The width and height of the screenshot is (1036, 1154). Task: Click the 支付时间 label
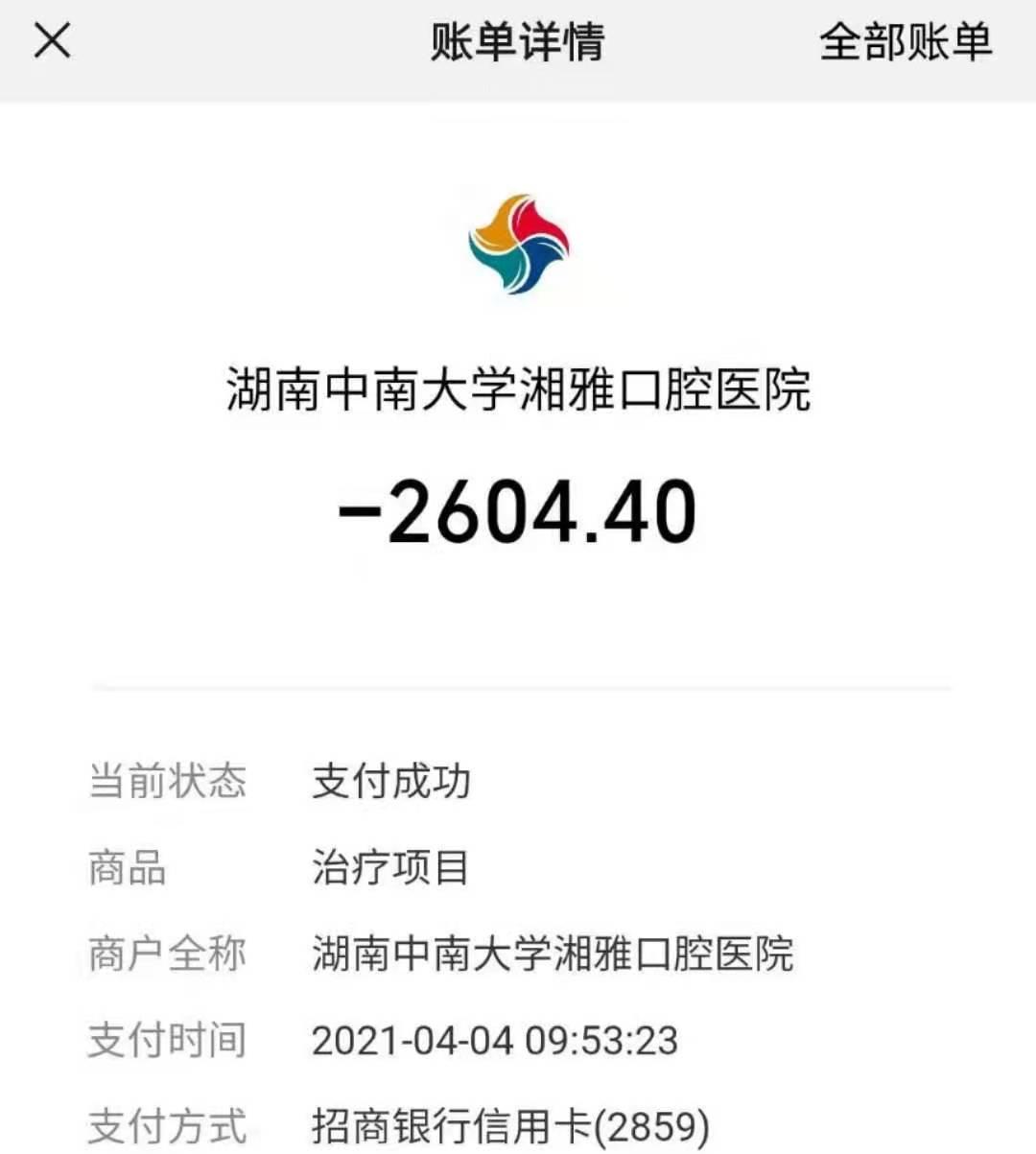[x=166, y=1039]
